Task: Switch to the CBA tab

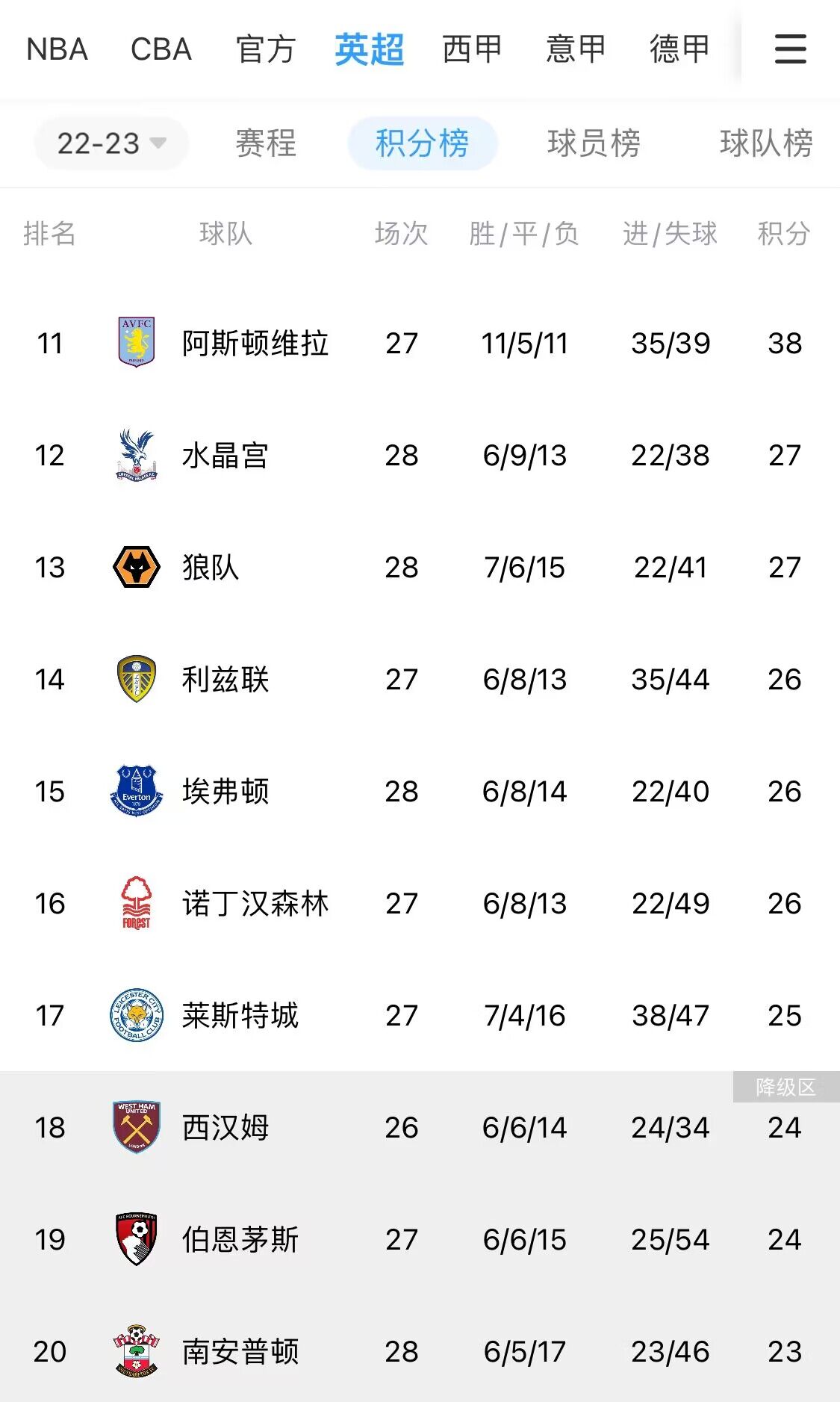Action: coord(161,49)
